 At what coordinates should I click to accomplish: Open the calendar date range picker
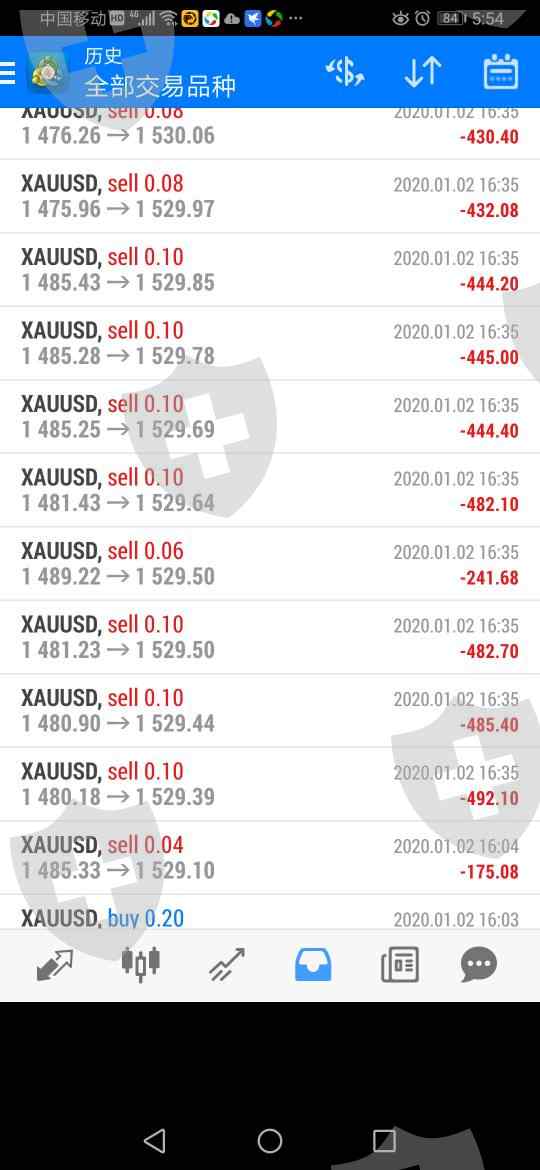500,72
